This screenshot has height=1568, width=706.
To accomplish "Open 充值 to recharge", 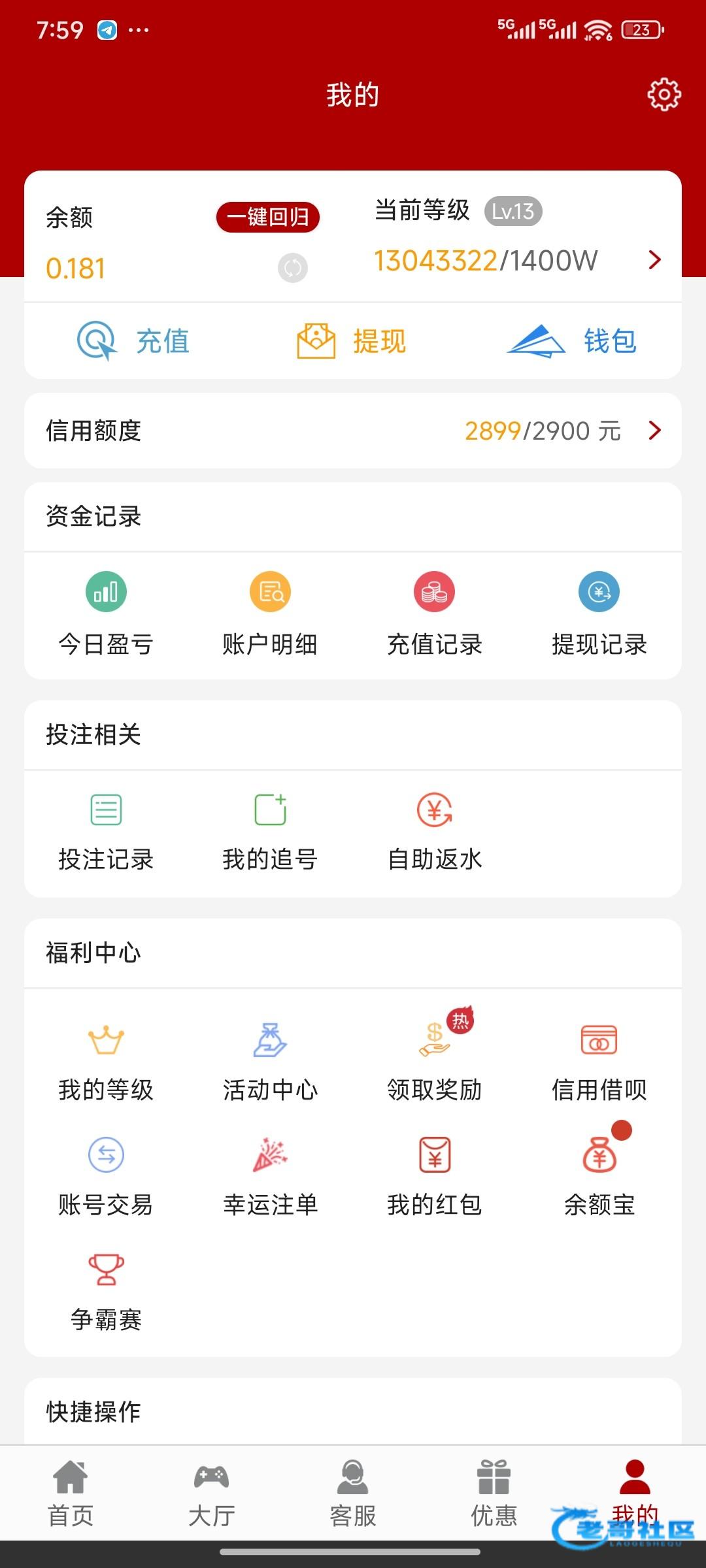I will [134, 341].
